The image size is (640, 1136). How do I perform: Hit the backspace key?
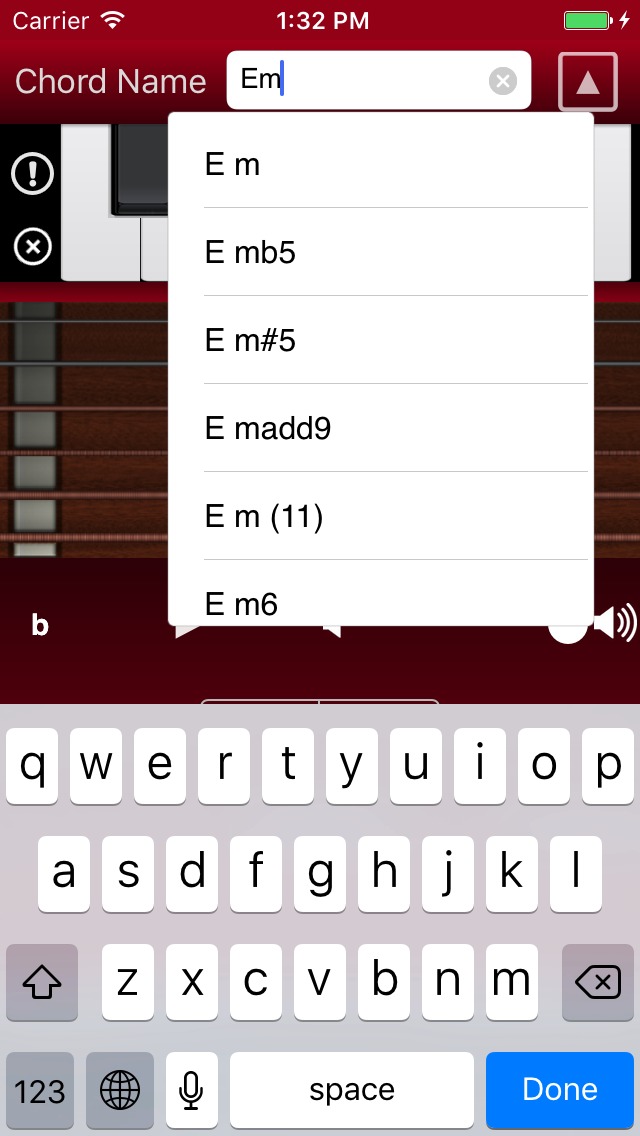click(x=598, y=982)
